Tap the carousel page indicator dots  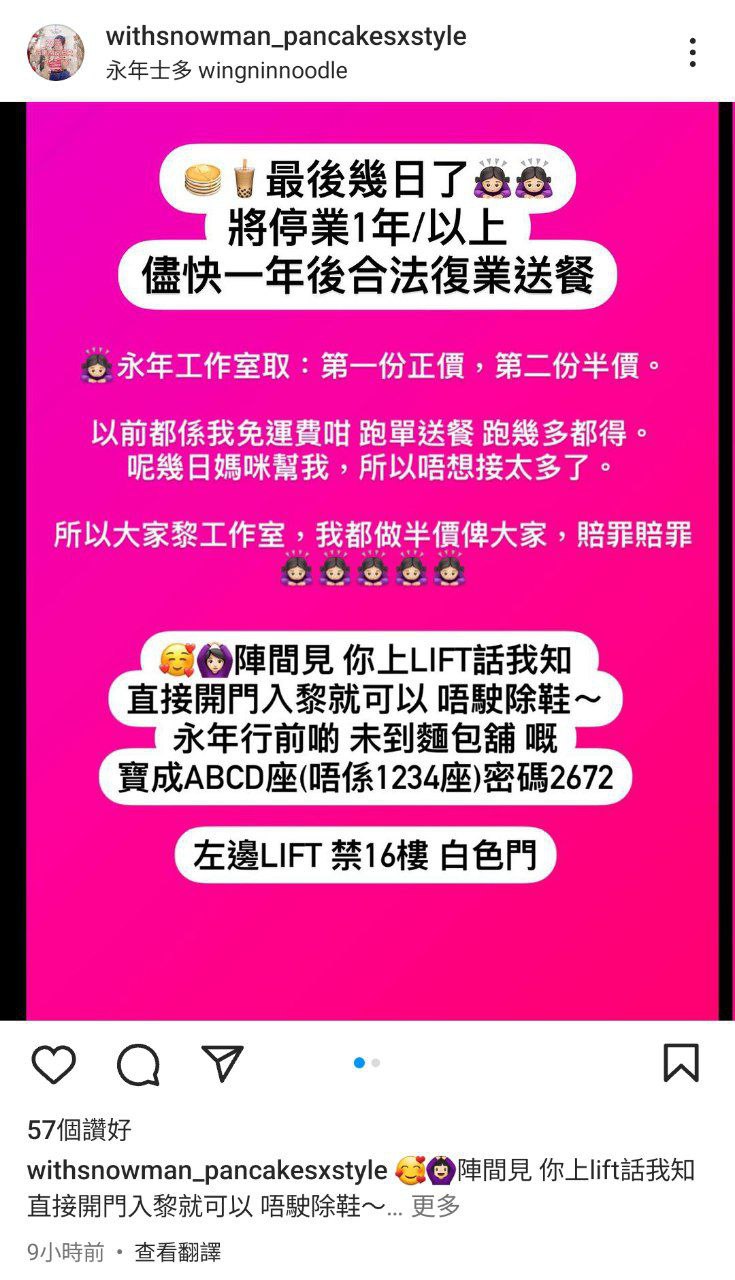click(367, 1063)
